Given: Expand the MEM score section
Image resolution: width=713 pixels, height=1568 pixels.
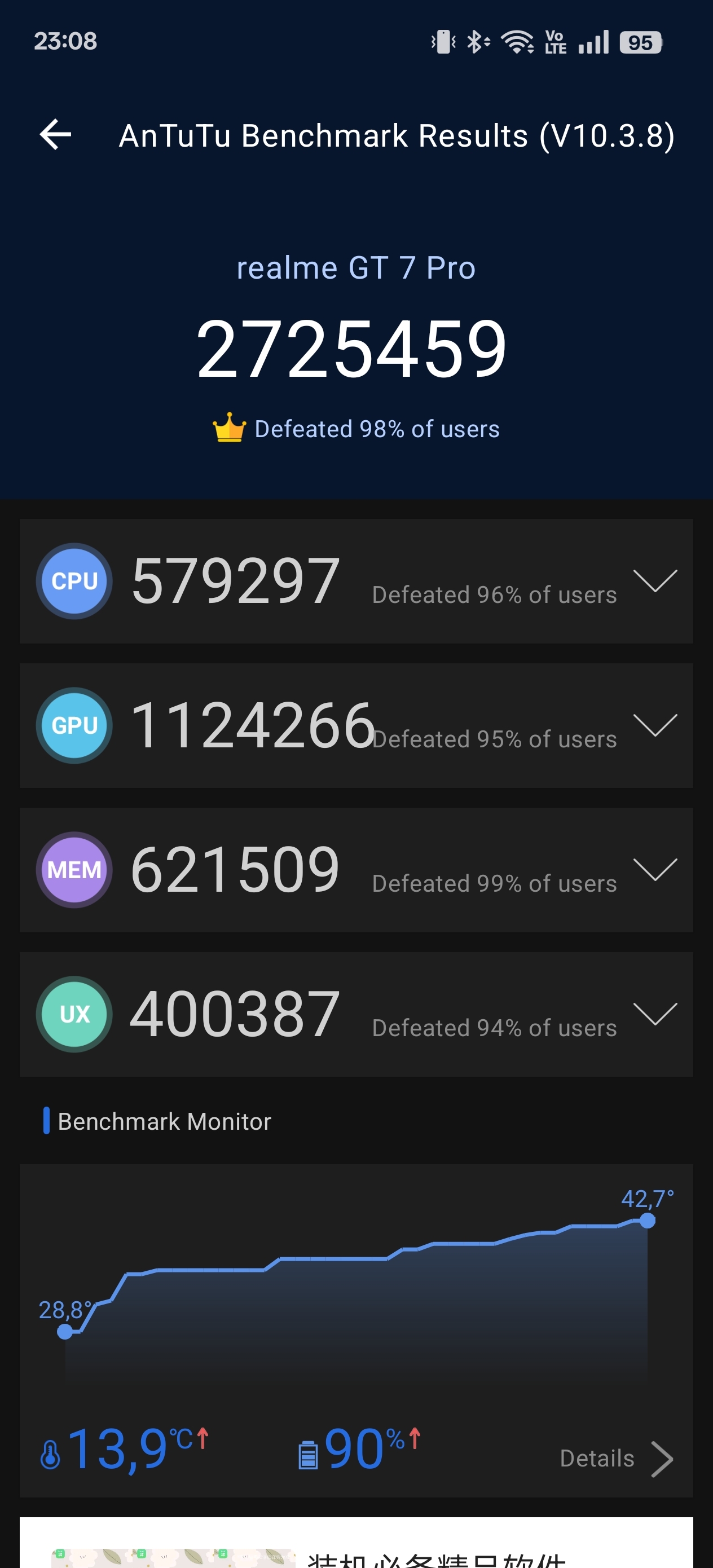Looking at the screenshot, I should (655, 869).
